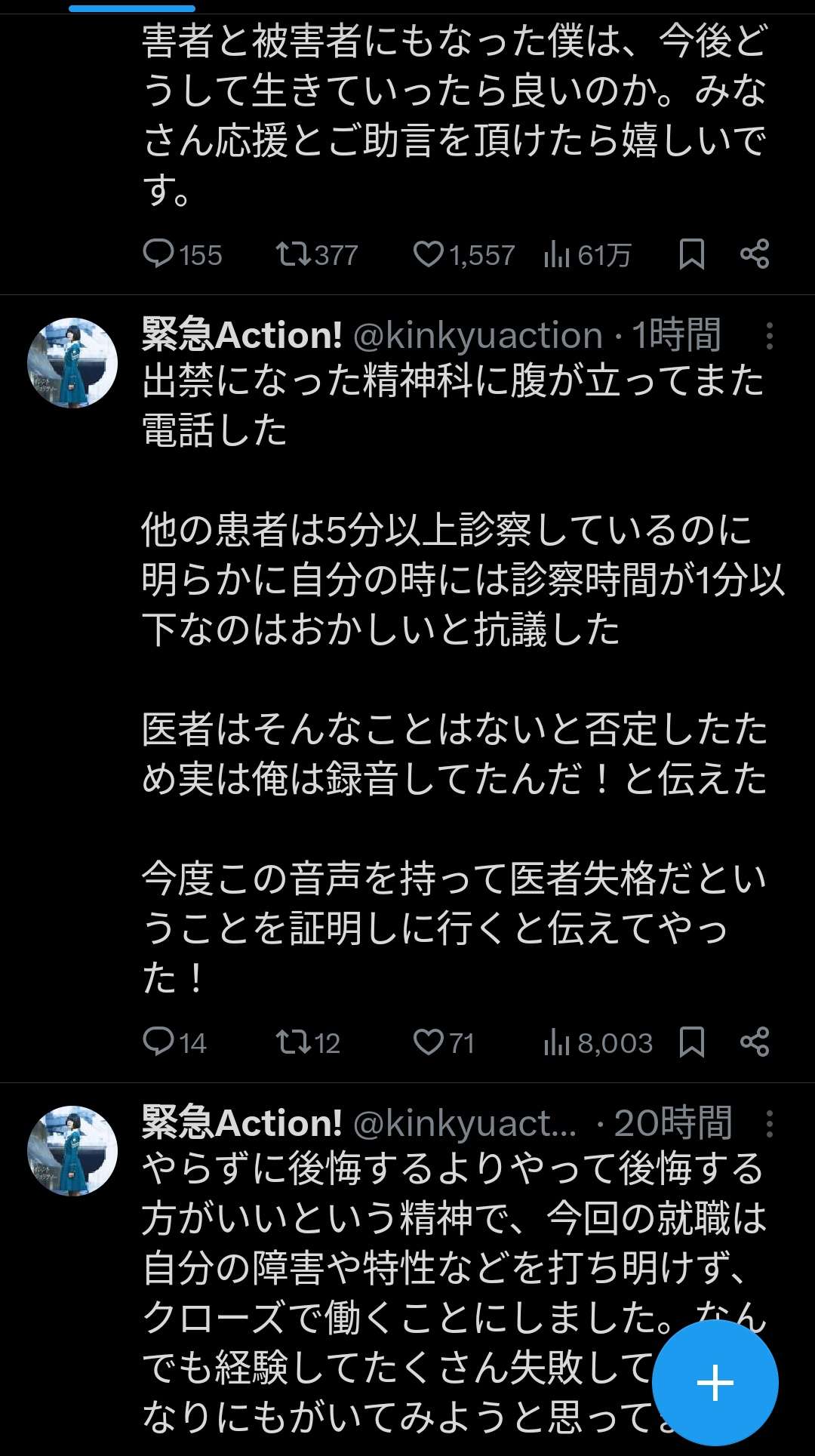Reply to the post with 14 comments
The image size is (815, 1456).
[x=159, y=1042]
